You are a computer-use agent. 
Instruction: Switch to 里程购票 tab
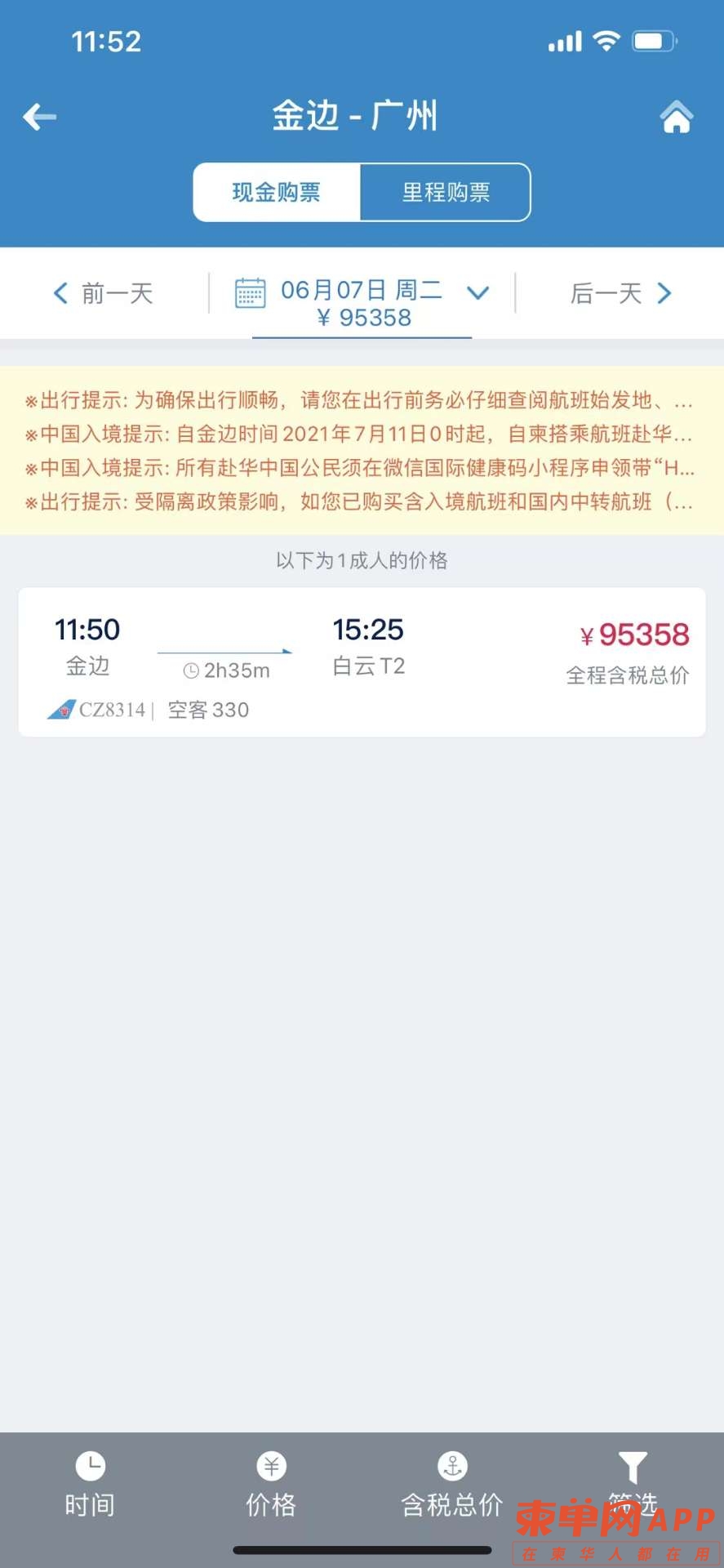point(446,193)
